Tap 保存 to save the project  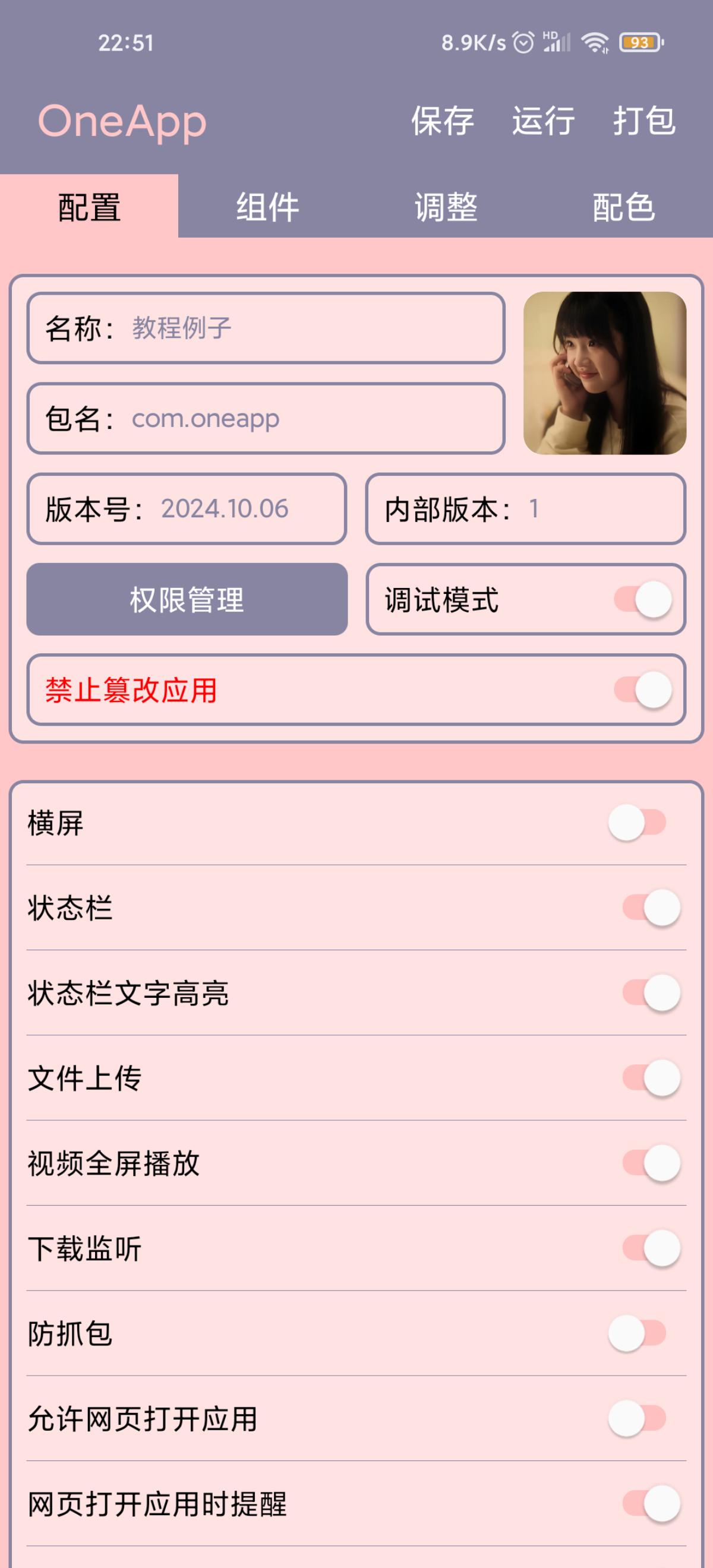[442, 121]
